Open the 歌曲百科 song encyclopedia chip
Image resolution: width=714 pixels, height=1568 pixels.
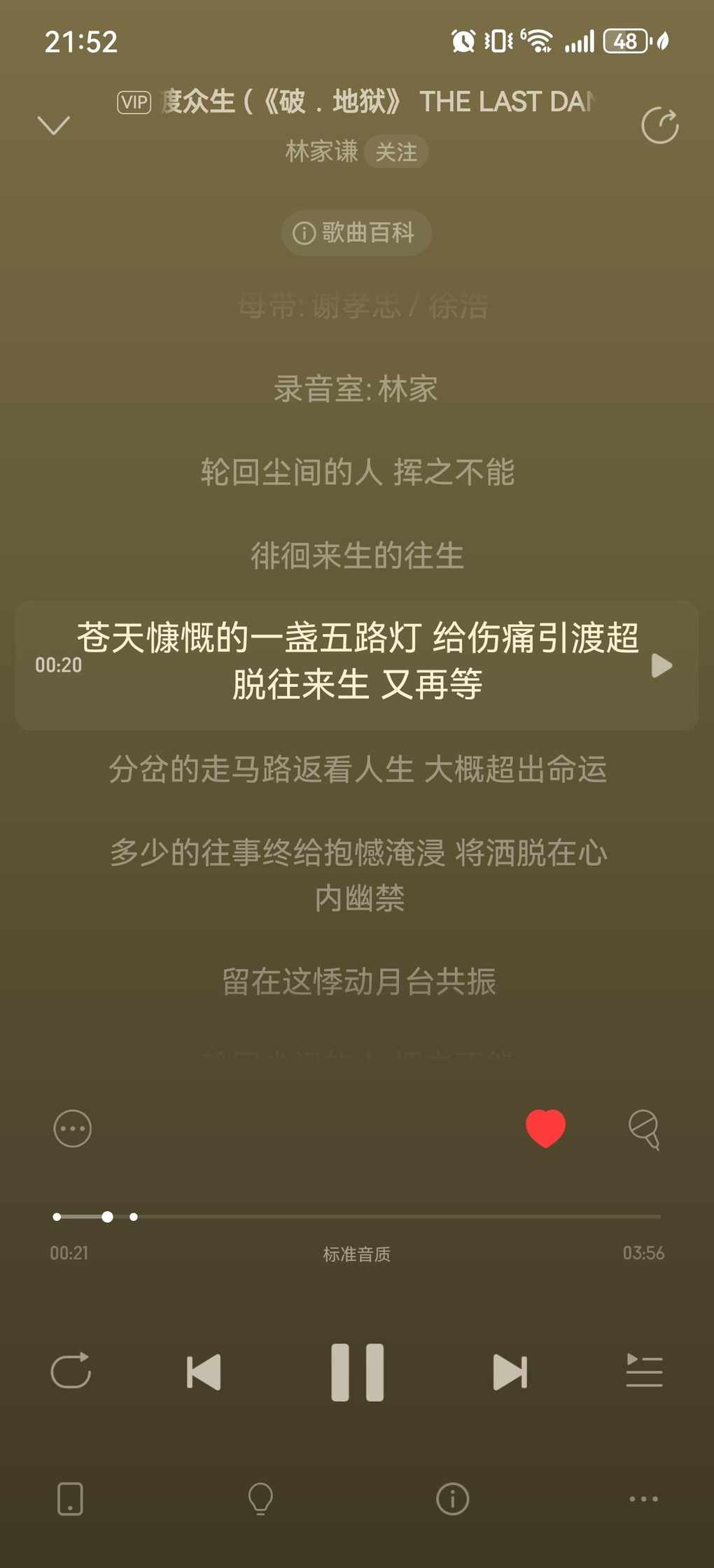356,232
